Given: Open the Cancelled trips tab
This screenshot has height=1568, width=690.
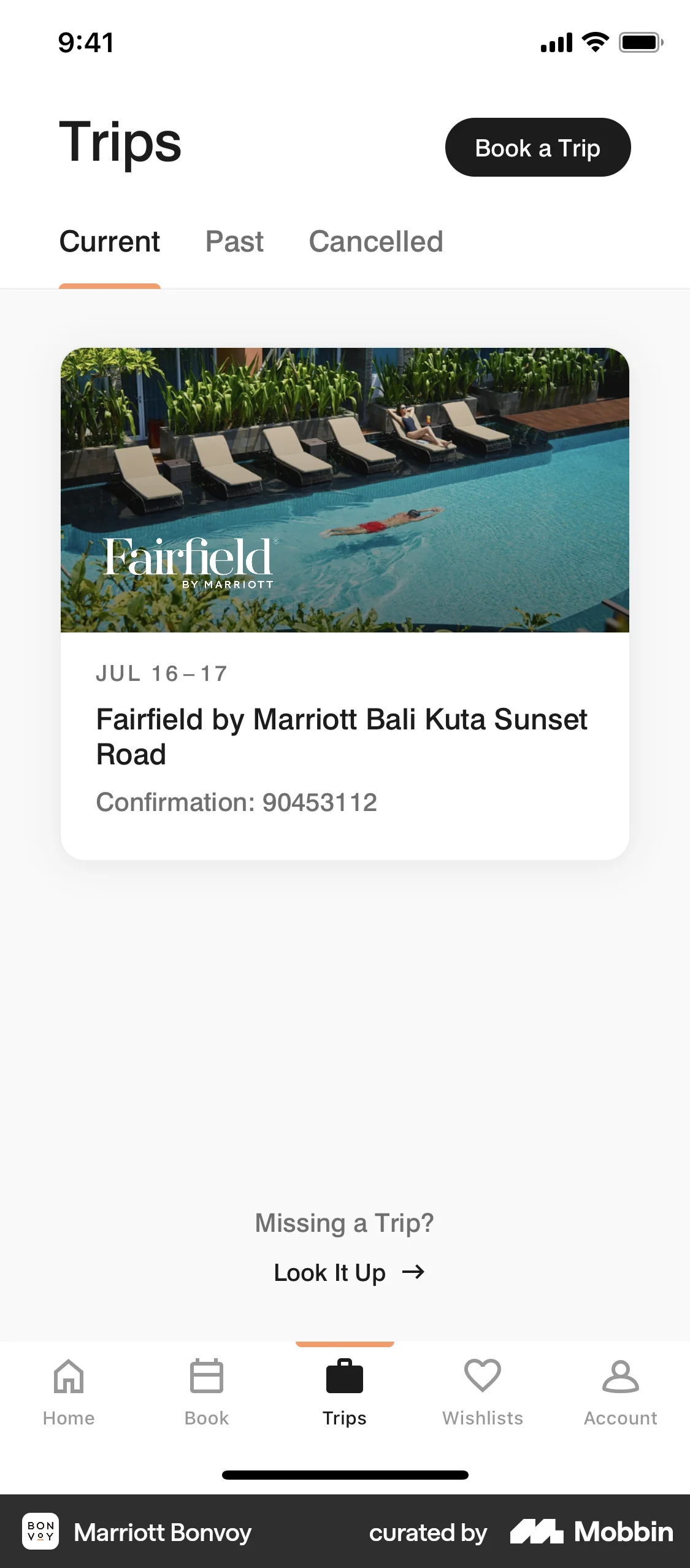Looking at the screenshot, I should pyautogui.click(x=376, y=242).
